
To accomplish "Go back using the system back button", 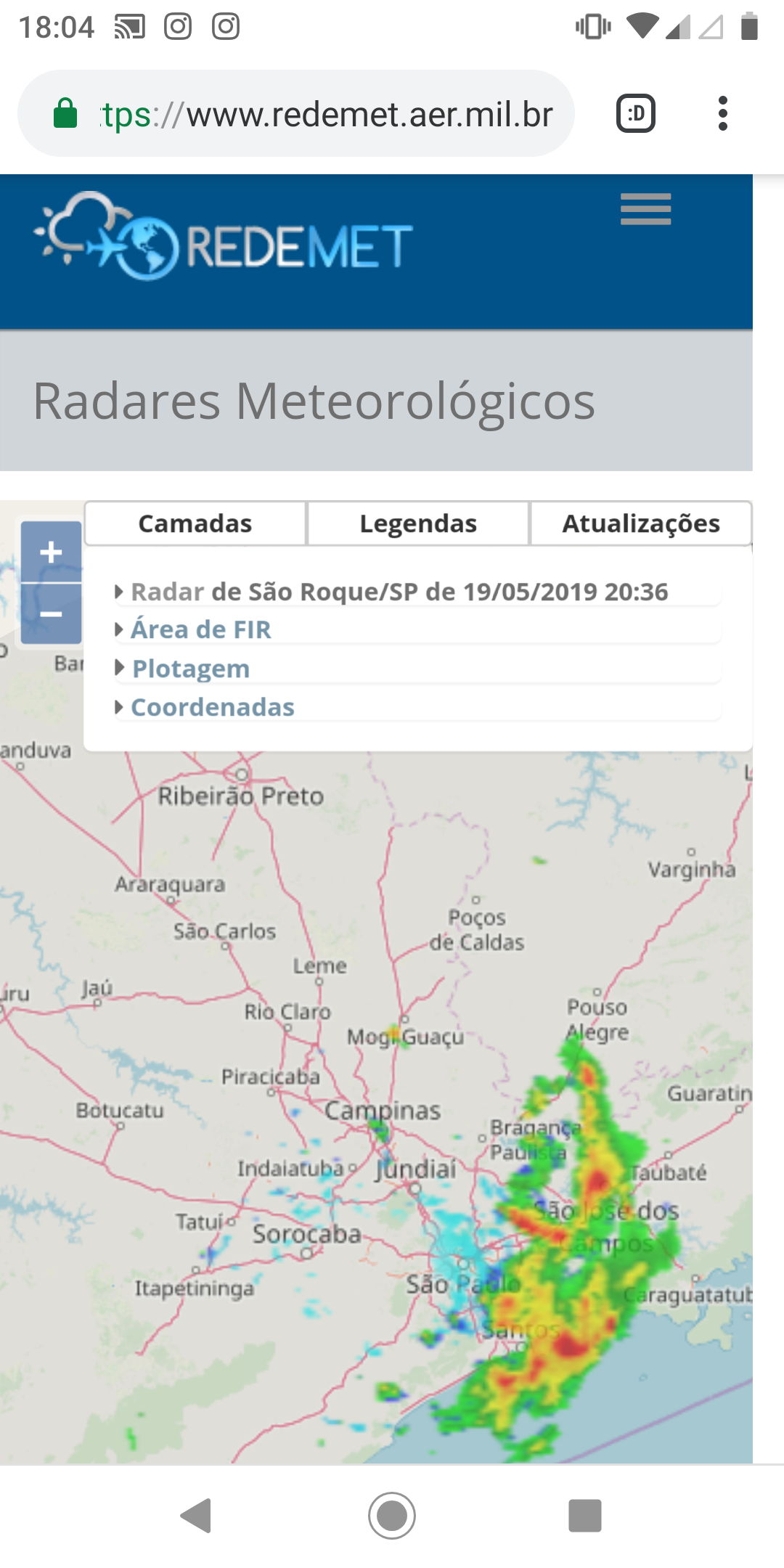I will click(x=196, y=1515).
